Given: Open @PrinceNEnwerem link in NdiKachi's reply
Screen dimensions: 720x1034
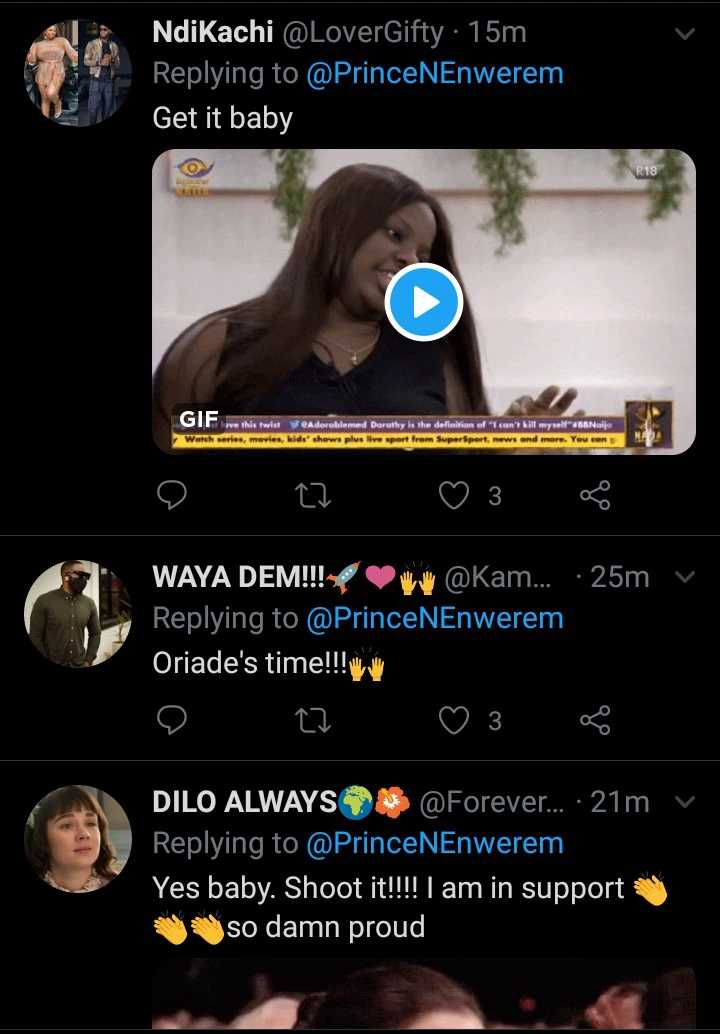Looking at the screenshot, I should click(435, 73).
